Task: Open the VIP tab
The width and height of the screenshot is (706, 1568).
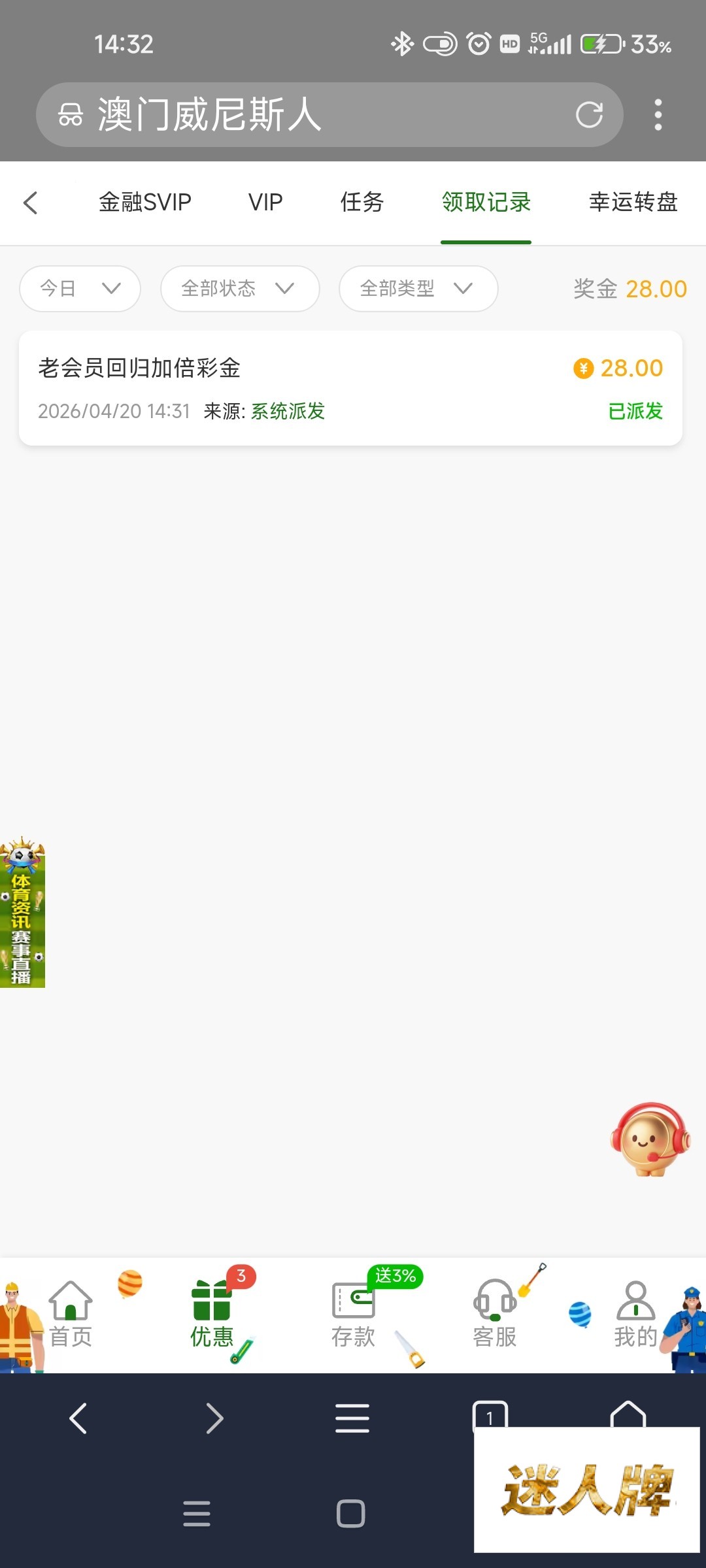Action: point(265,203)
